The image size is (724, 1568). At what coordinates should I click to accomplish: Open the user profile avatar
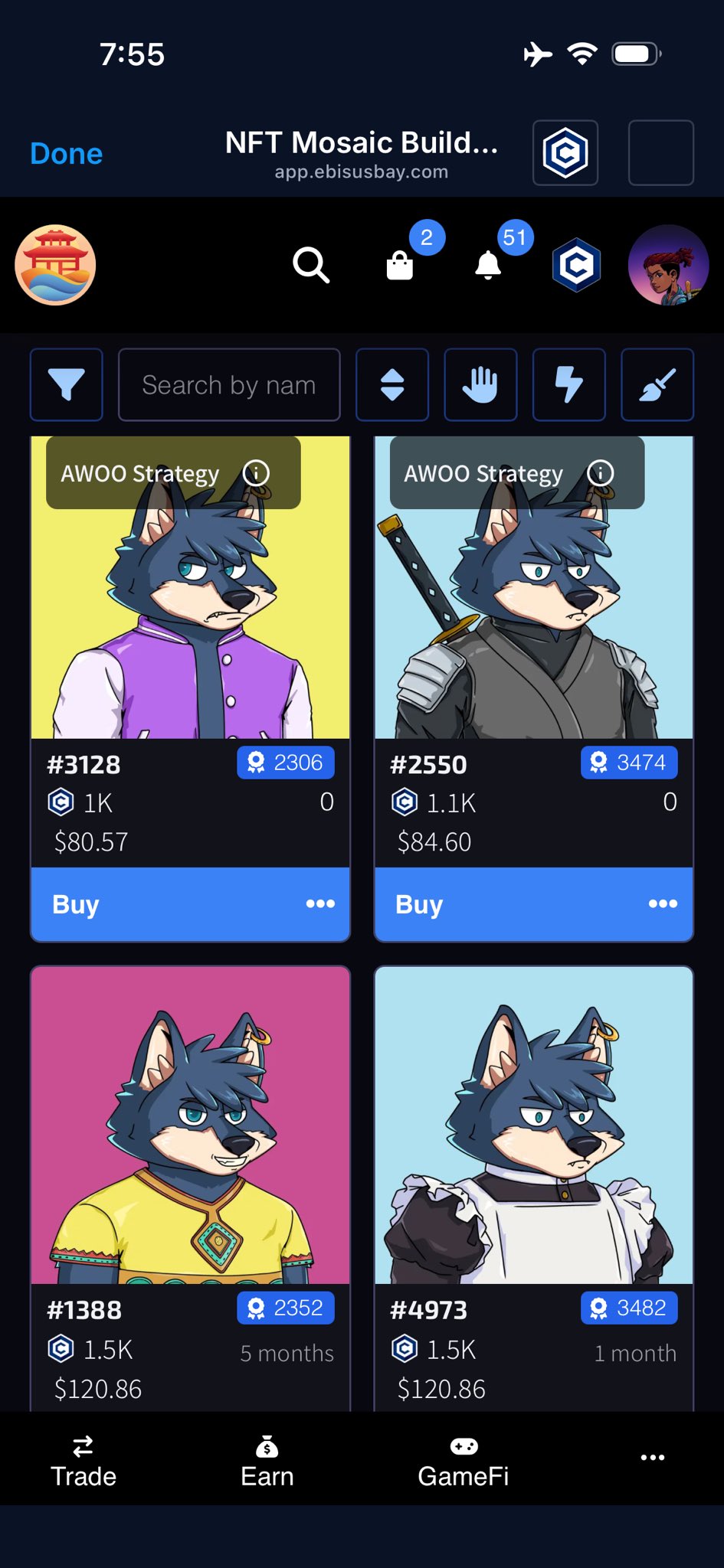(668, 265)
